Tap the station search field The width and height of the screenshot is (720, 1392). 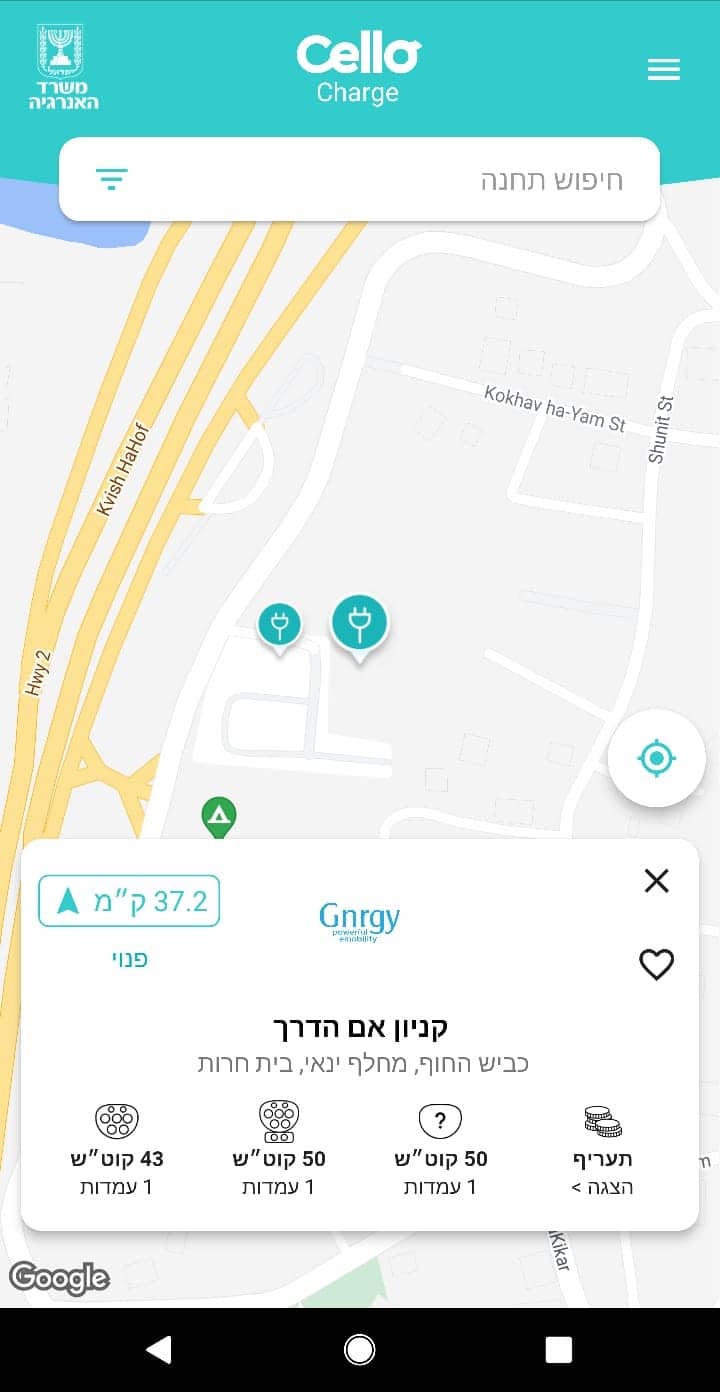click(400, 180)
